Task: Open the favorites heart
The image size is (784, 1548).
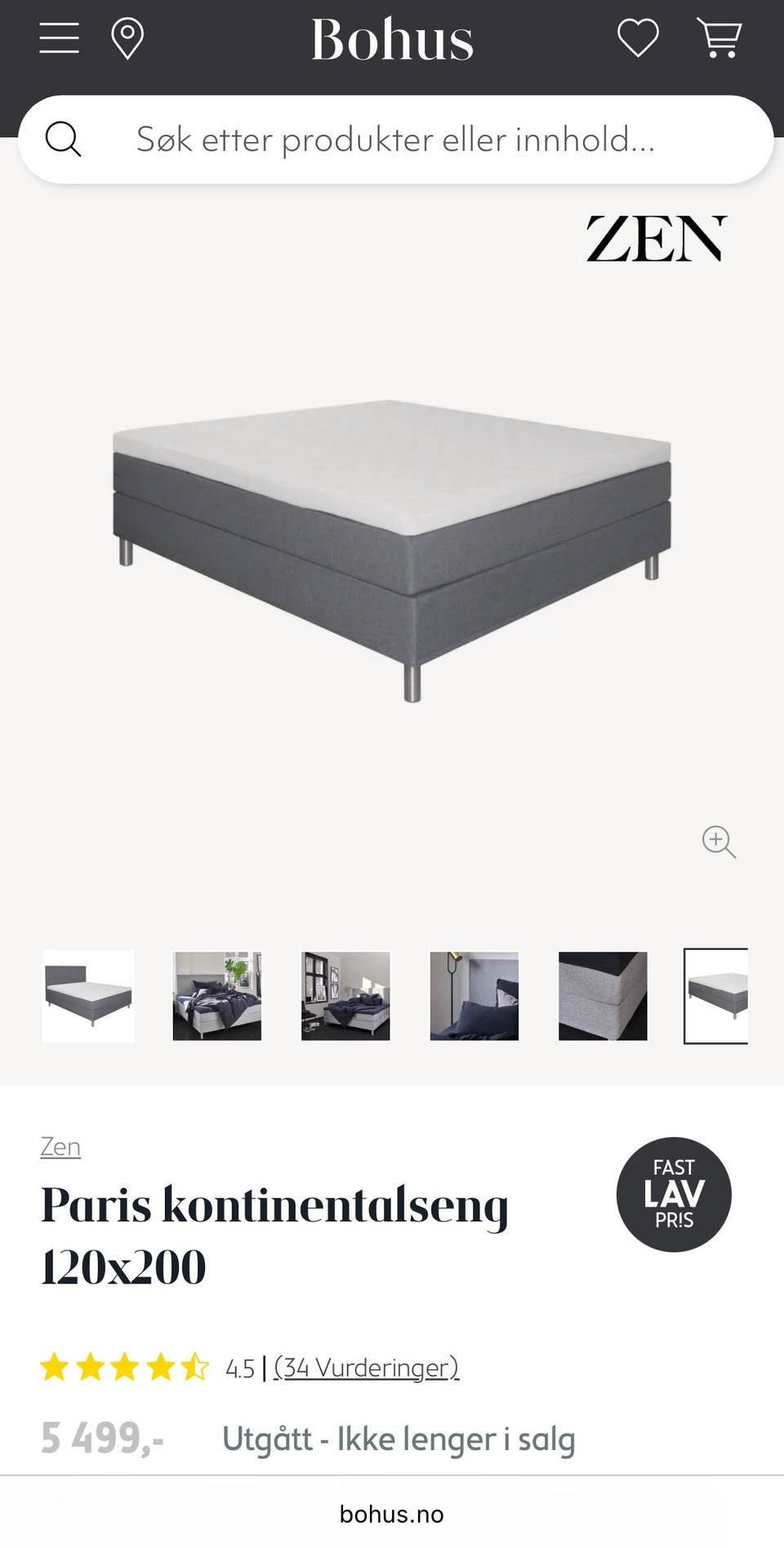Action: [x=638, y=38]
